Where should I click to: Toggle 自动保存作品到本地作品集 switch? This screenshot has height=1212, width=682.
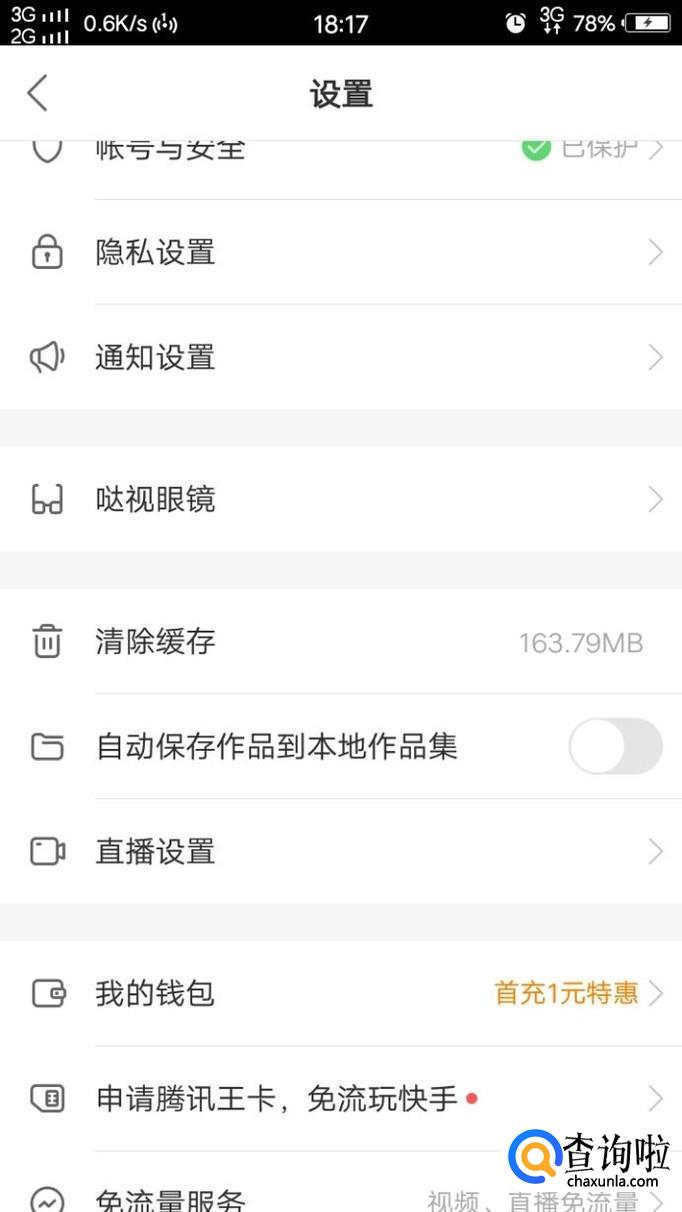coord(615,746)
